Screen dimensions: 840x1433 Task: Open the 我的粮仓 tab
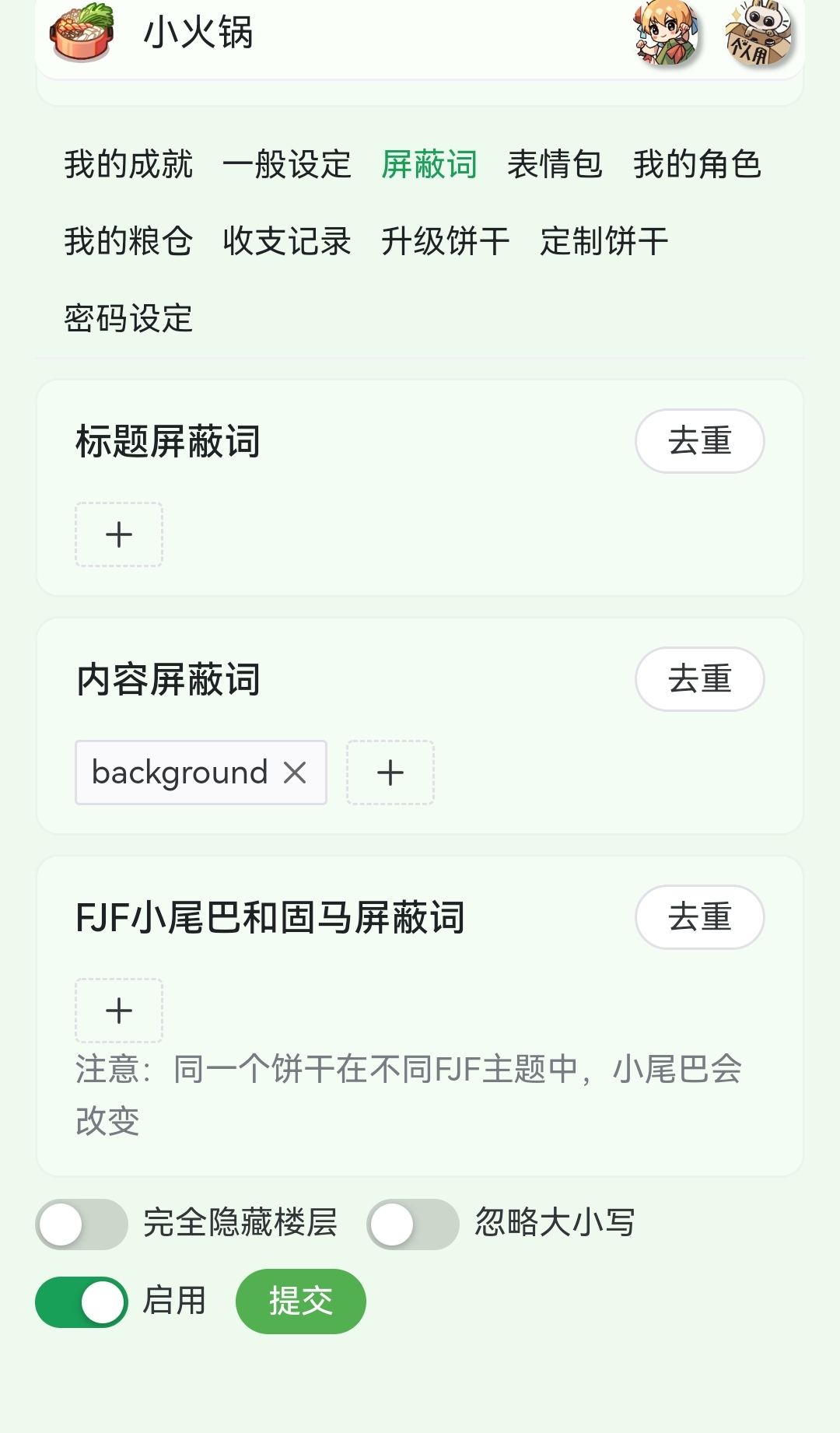128,241
